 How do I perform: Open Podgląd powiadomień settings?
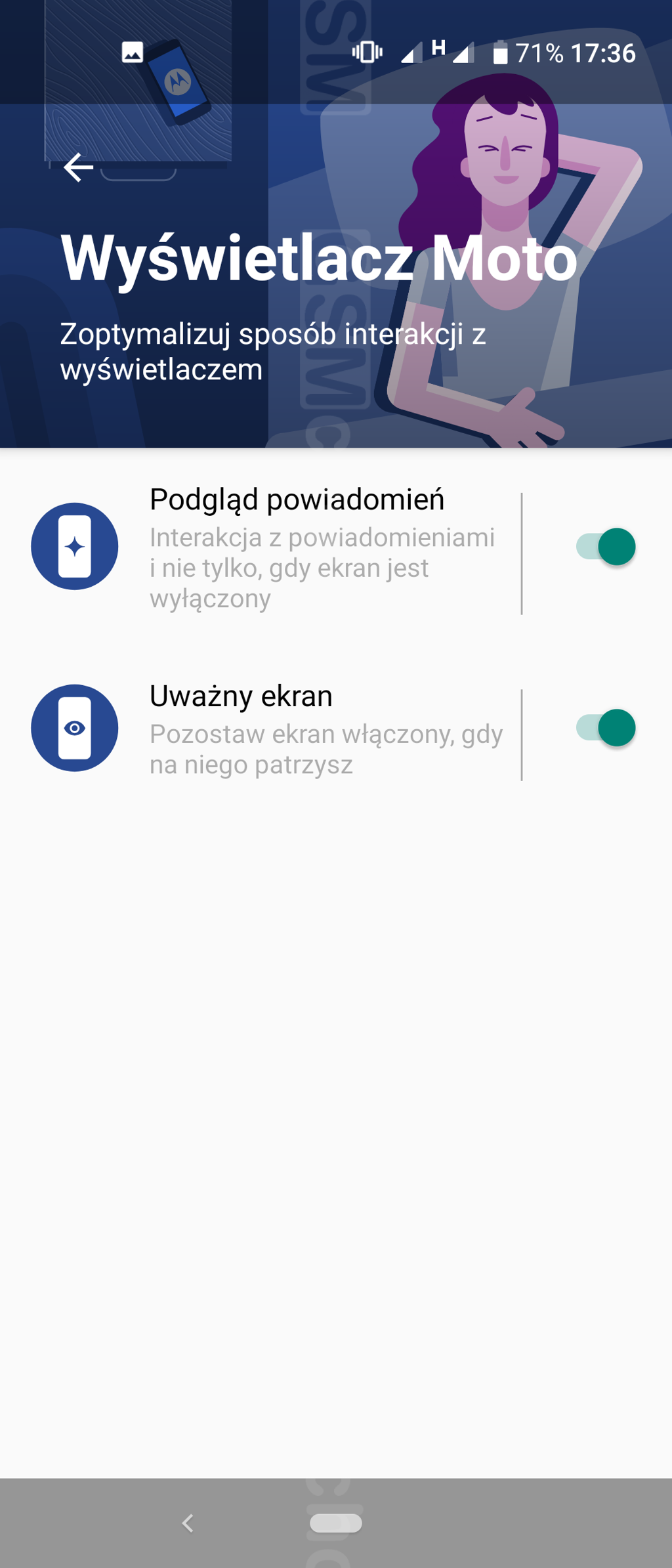pos(295,547)
